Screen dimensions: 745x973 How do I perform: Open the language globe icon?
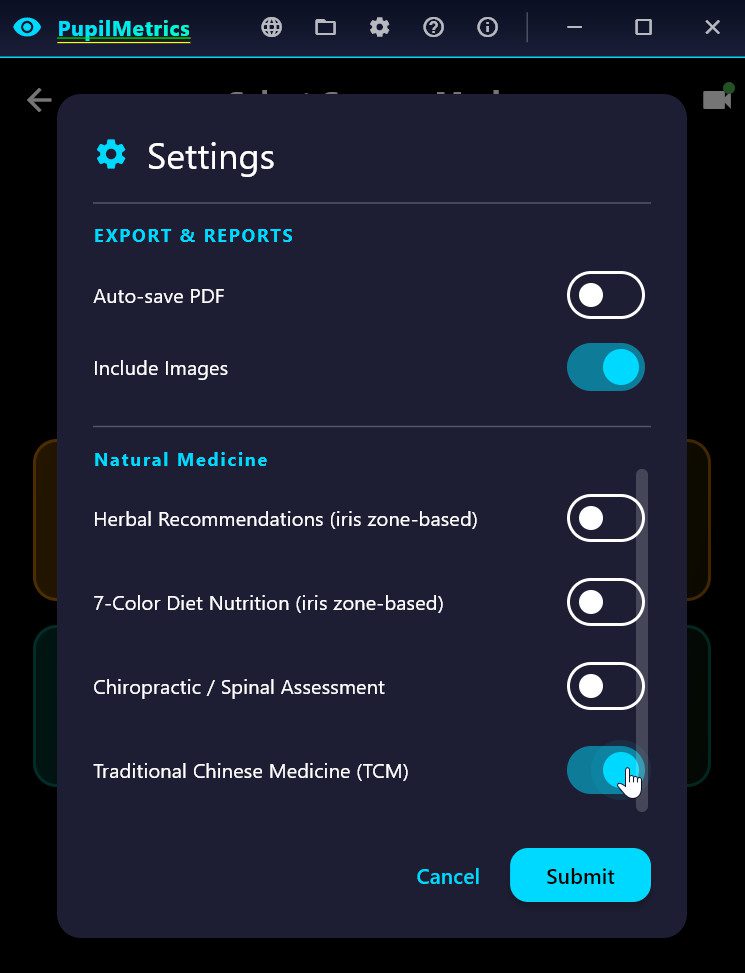271,28
